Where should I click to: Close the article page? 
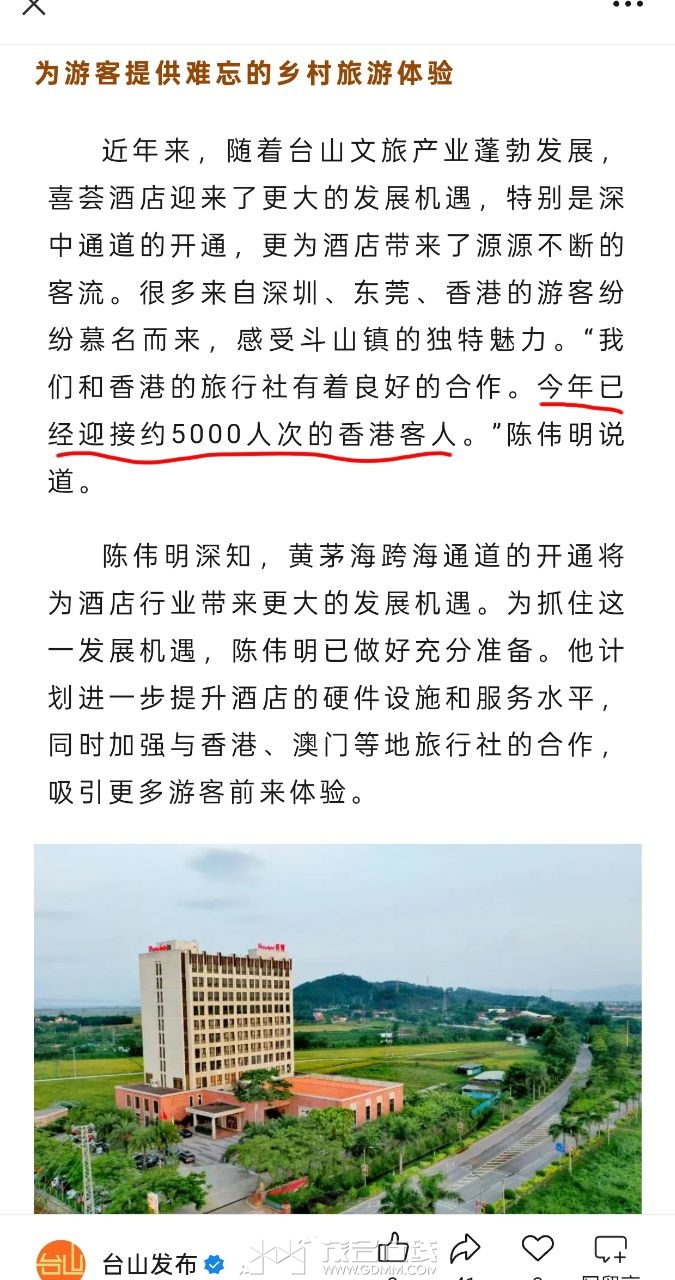pyautogui.click(x=34, y=6)
